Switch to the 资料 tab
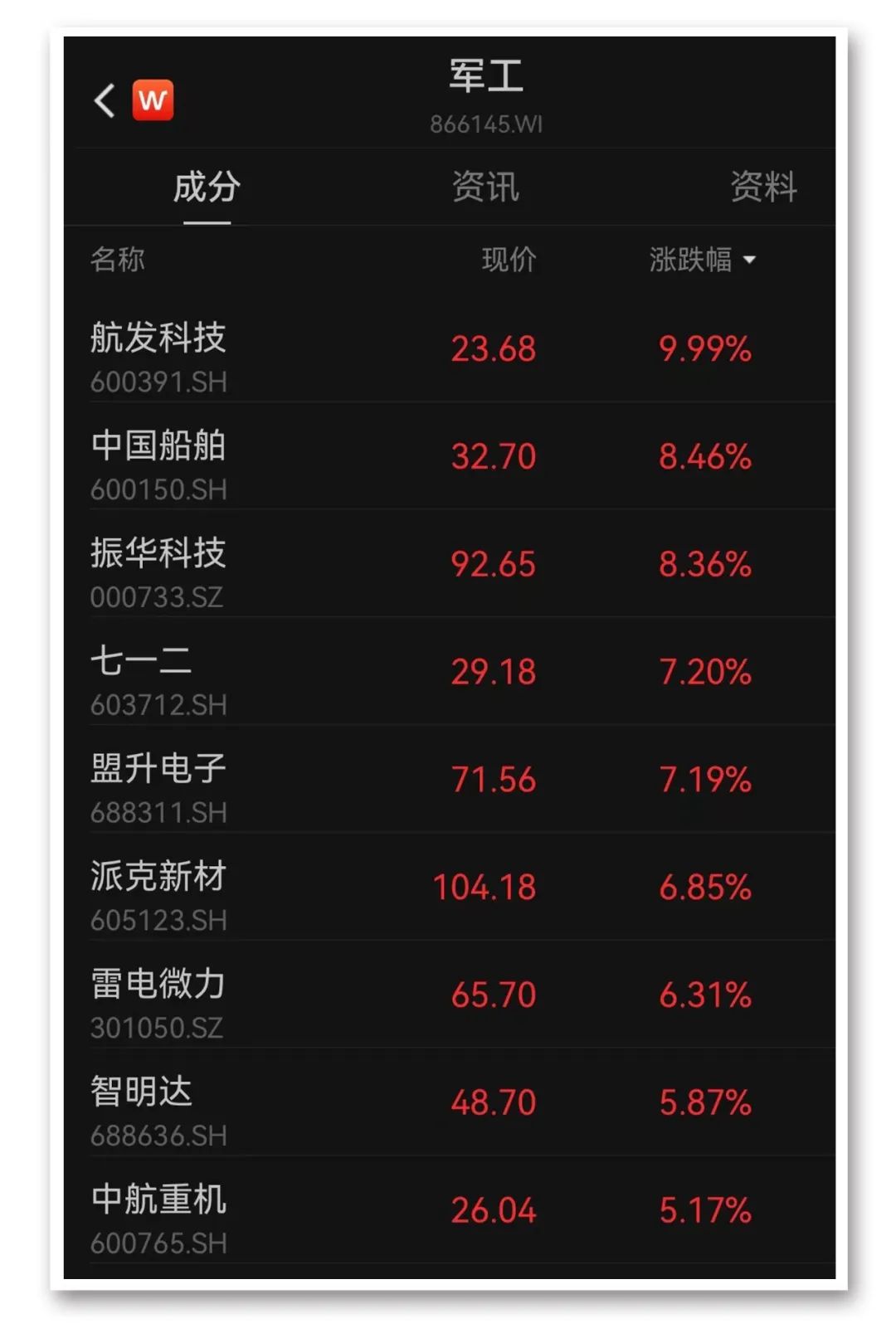The height and width of the screenshot is (1333, 896). (x=763, y=187)
